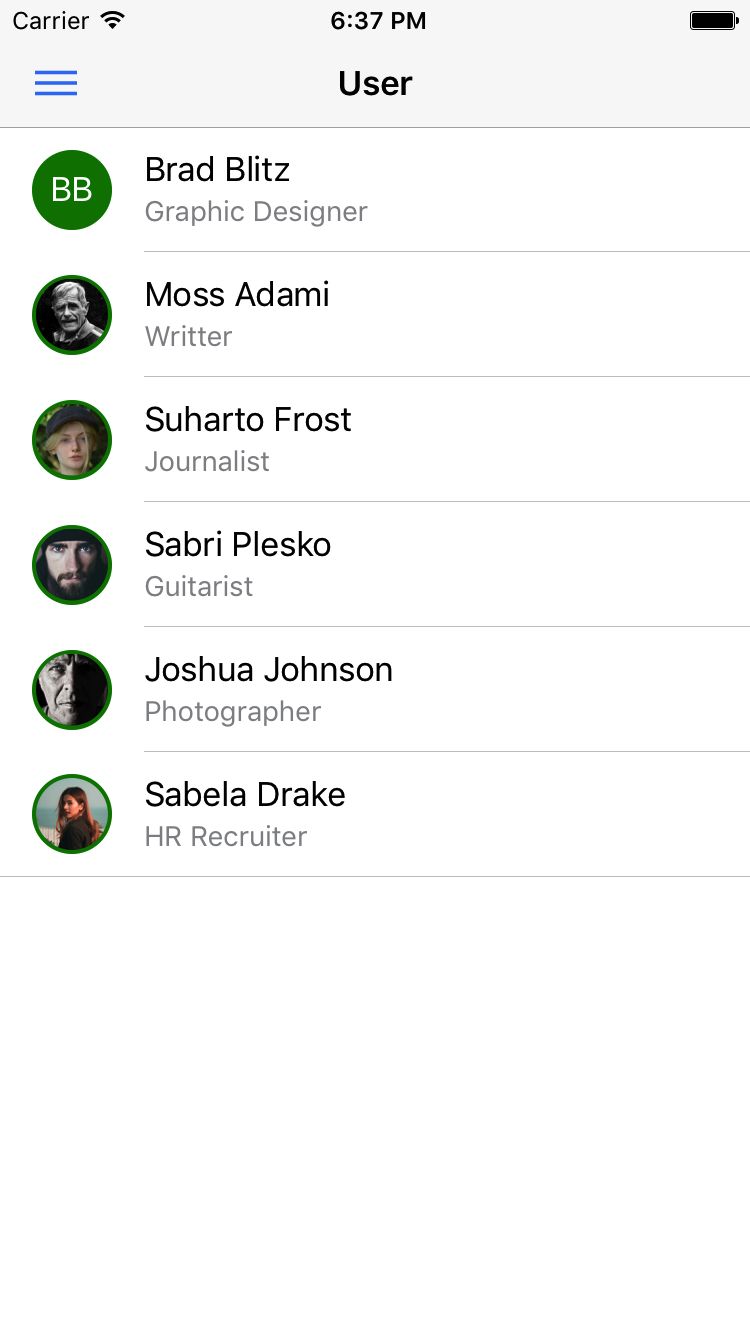
Task: Select Moss Adami from the list
Action: tap(375, 315)
